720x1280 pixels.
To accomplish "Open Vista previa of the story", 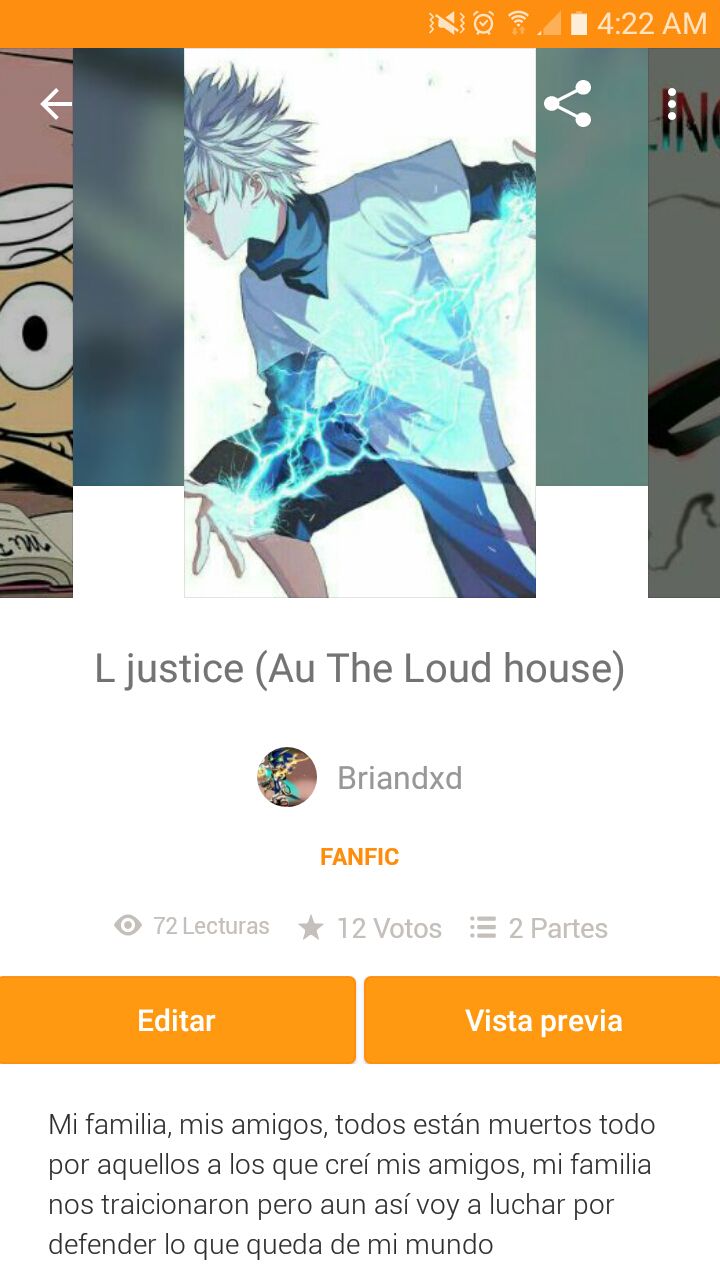I will [543, 1020].
